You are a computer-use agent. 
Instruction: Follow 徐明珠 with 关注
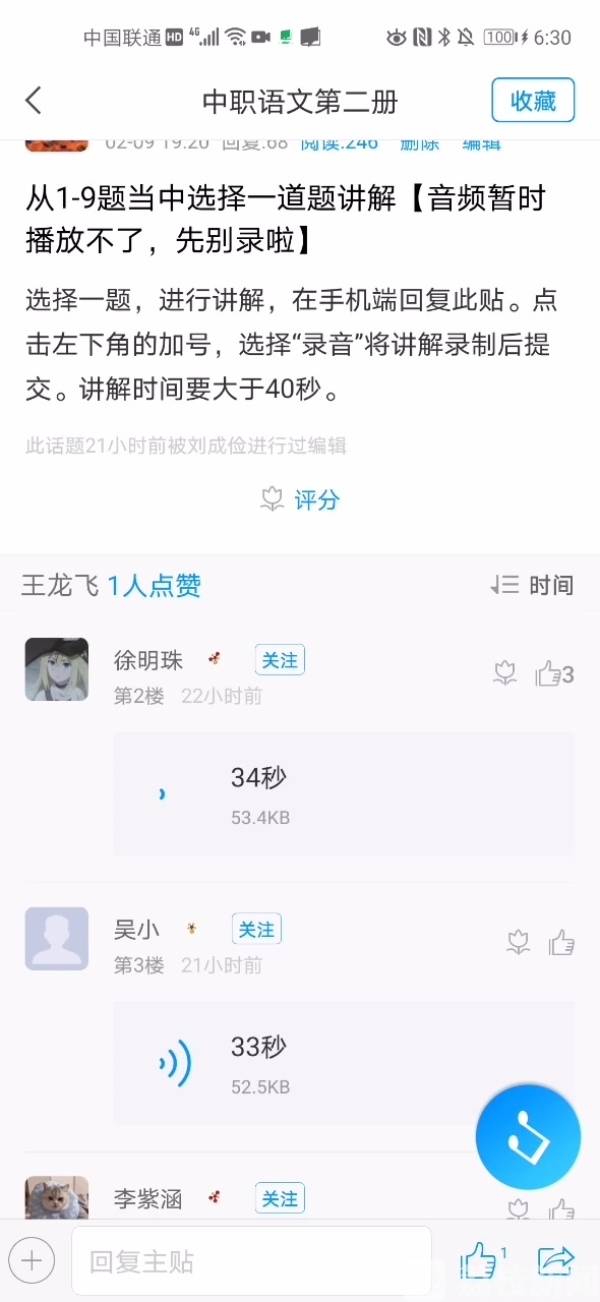click(x=279, y=660)
